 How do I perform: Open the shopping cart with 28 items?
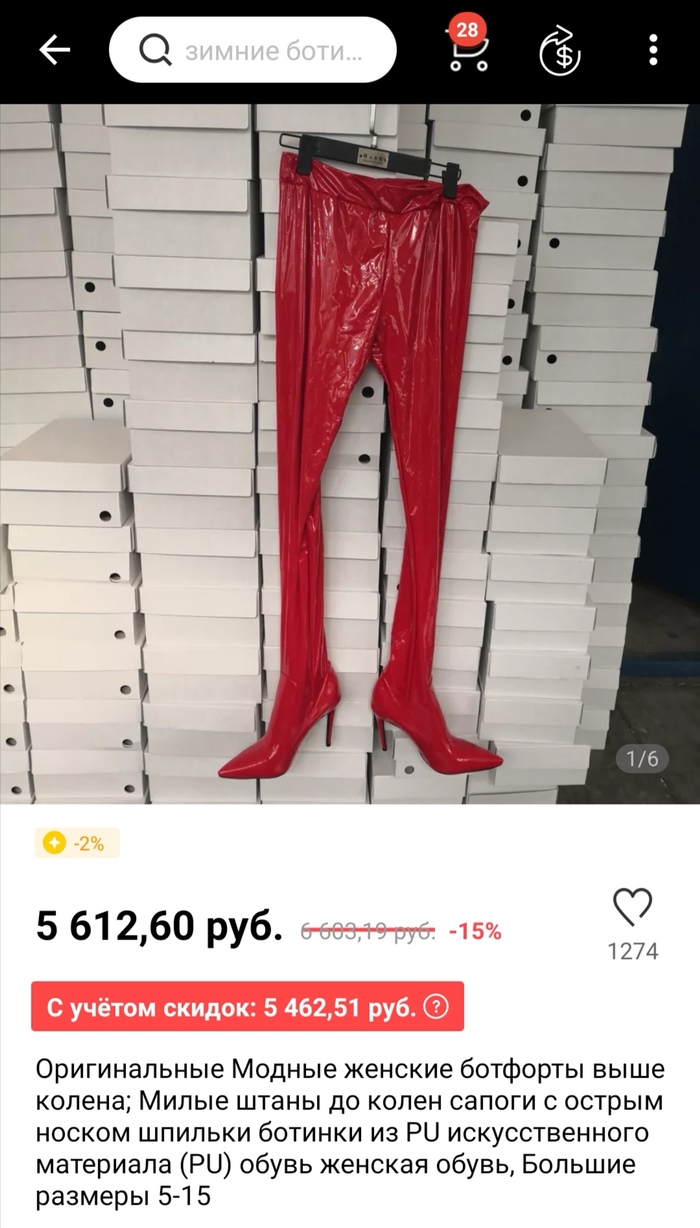pyautogui.click(x=467, y=50)
